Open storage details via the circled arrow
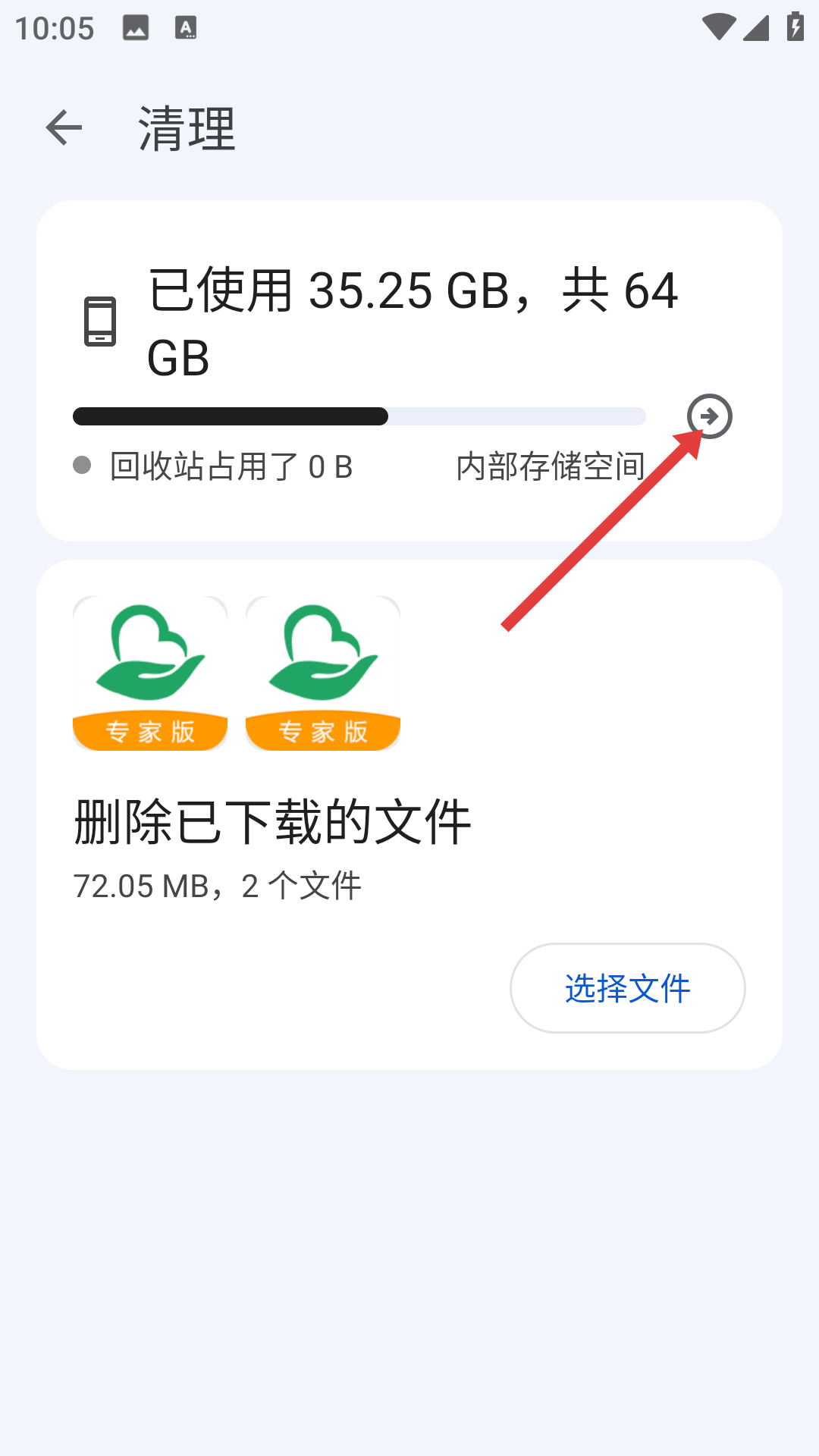Image resolution: width=819 pixels, height=1456 pixels. coord(710,416)
